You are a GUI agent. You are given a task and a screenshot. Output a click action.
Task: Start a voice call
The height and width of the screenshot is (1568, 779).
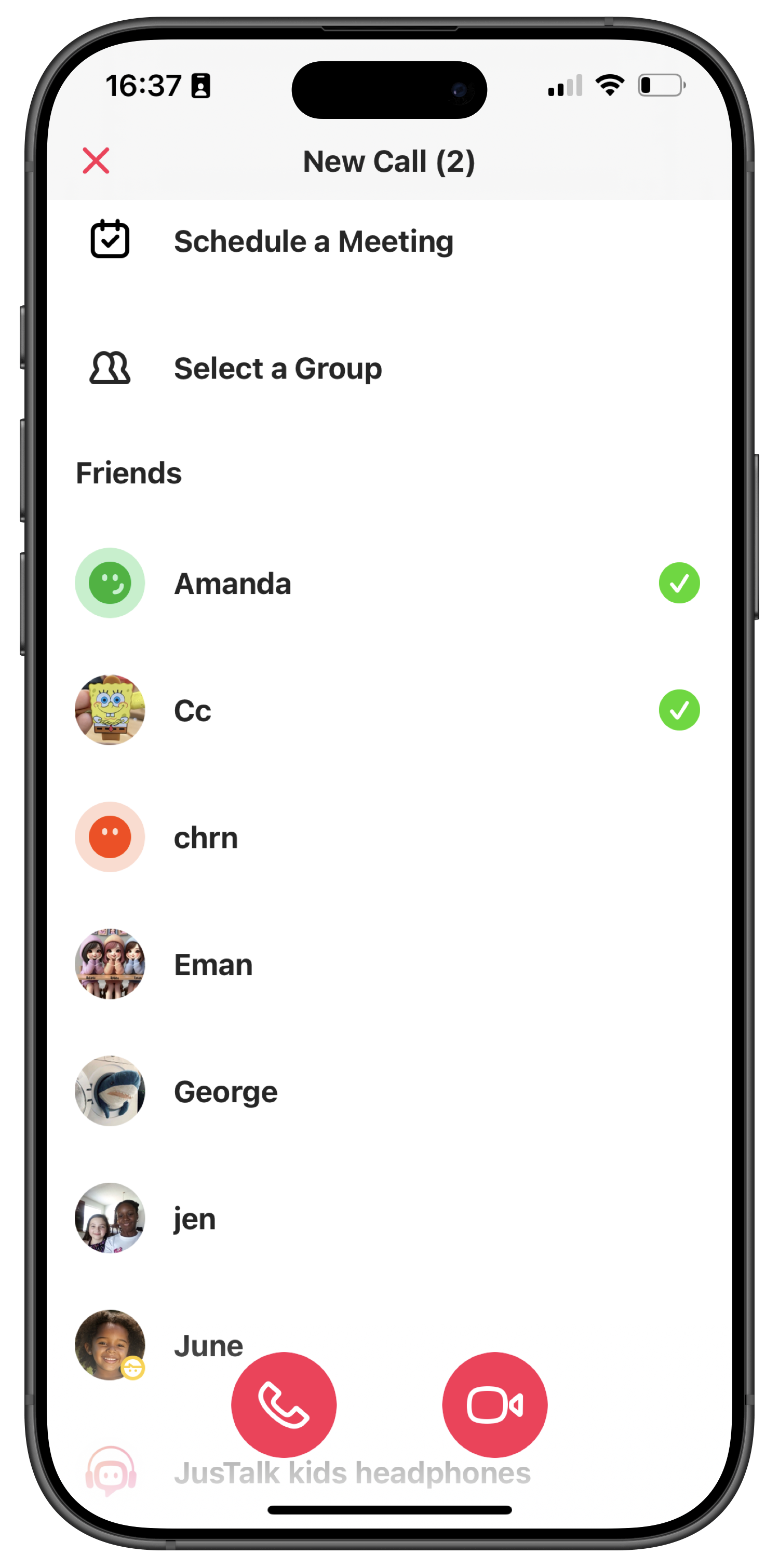284,1405
